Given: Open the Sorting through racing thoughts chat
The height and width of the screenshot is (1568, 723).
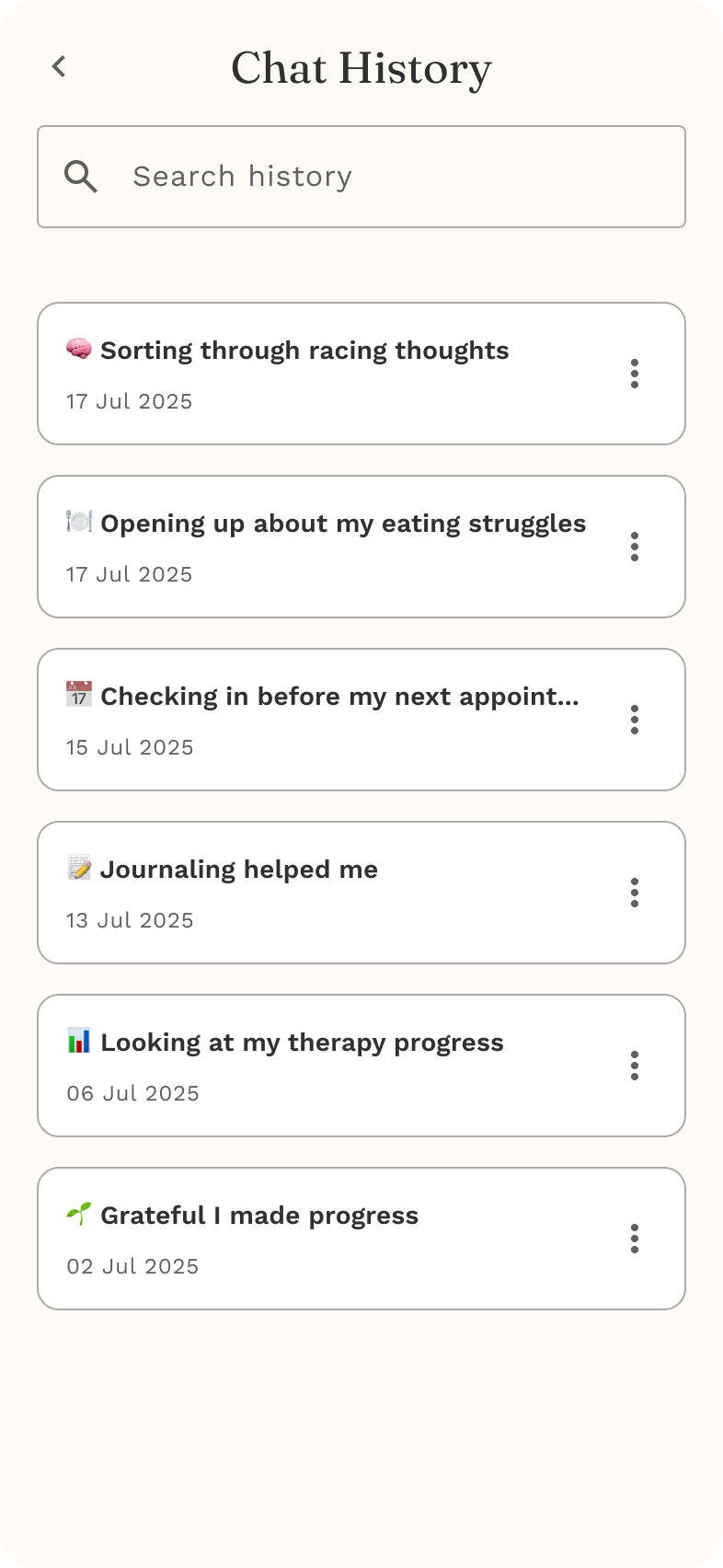Looking at the screenshot, I should pos(304,372).
